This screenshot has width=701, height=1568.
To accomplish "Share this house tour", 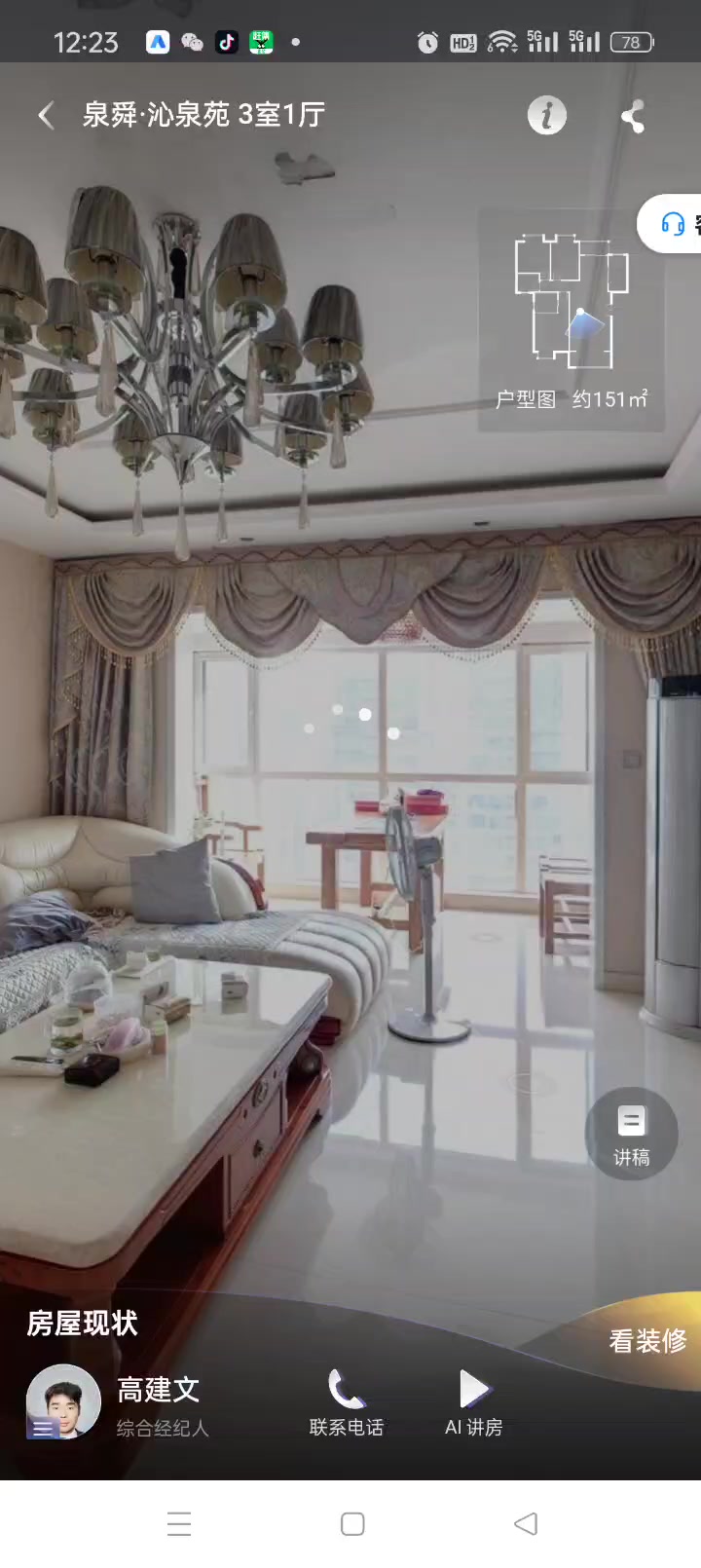I will [633, 117].
